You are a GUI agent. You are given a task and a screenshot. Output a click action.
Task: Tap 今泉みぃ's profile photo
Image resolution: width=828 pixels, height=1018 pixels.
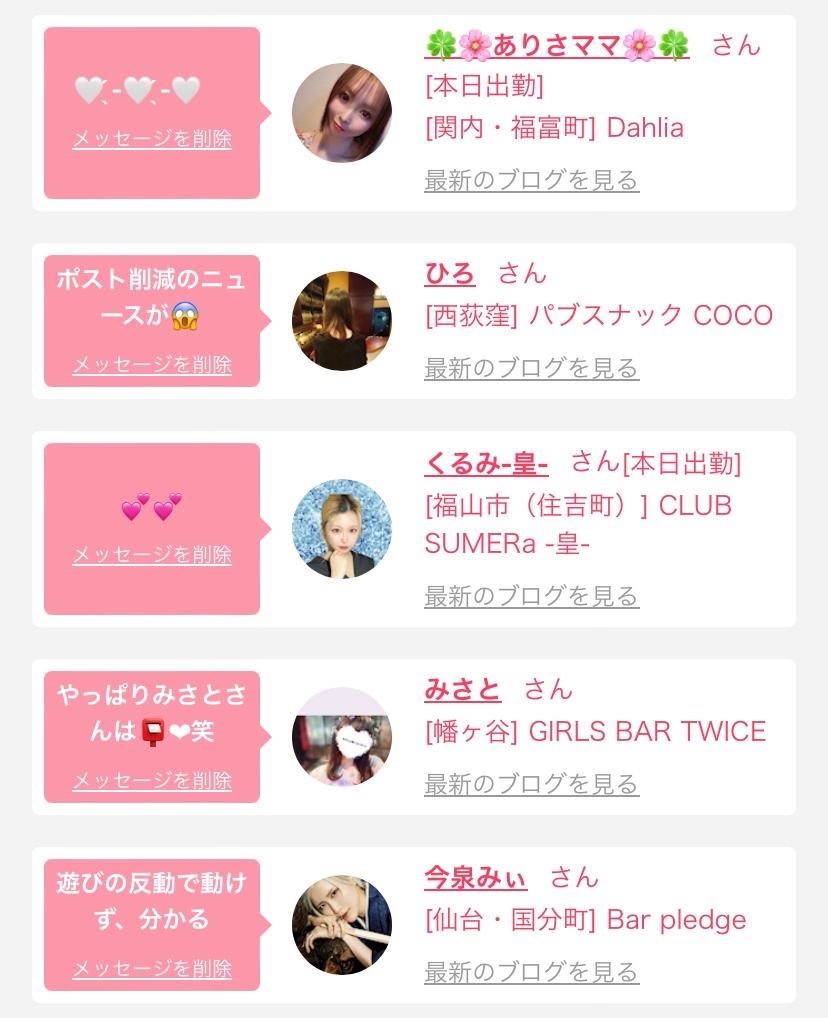point(342,925)
